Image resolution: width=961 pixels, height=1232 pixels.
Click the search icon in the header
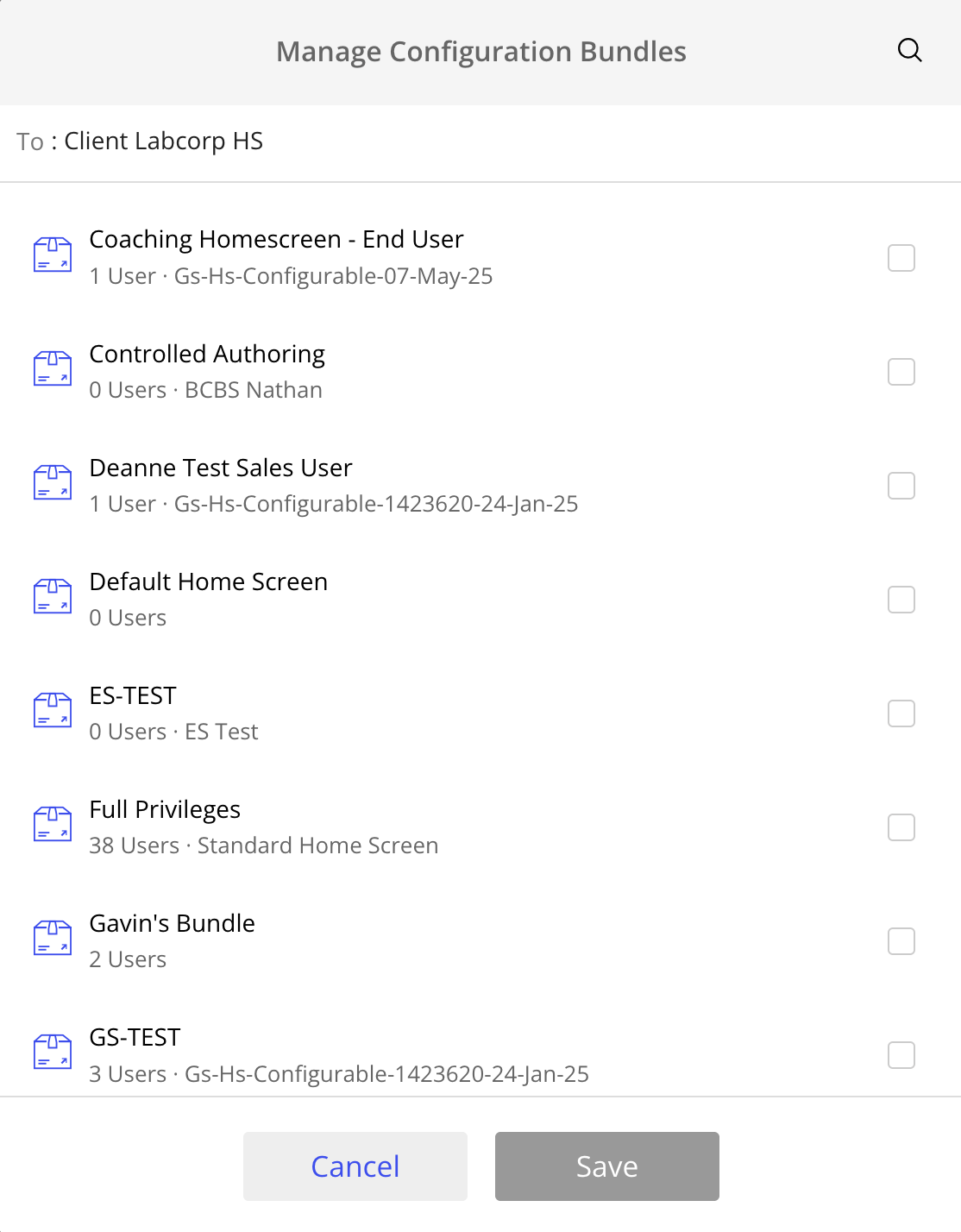click(910, 50)
